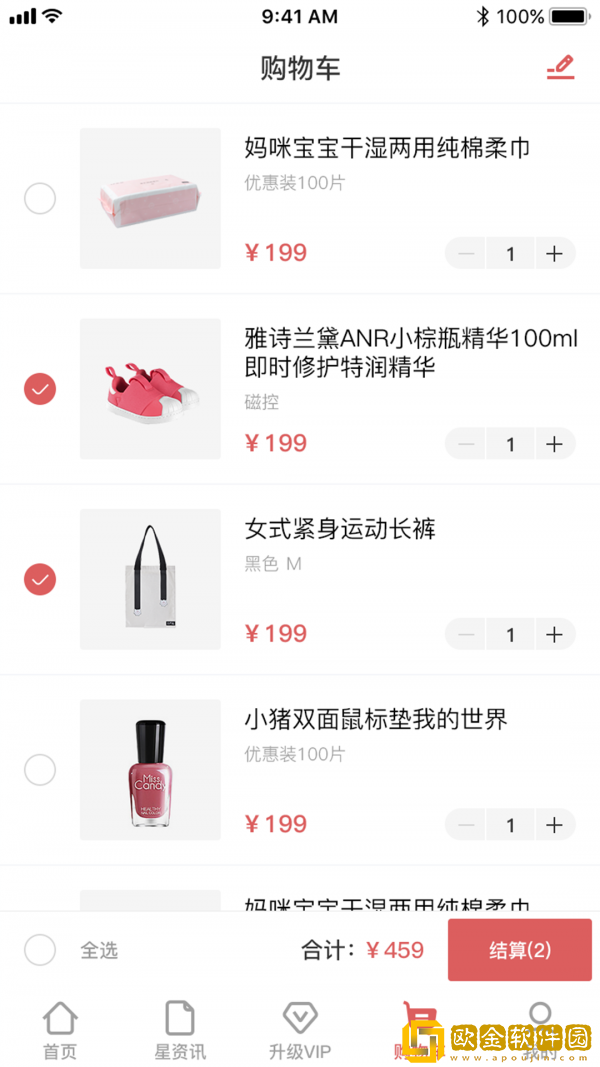Open the 小猪双面鼠标垫我的世界 product picture
This screenshot has height=1067, width=600.
pos(150,770)
